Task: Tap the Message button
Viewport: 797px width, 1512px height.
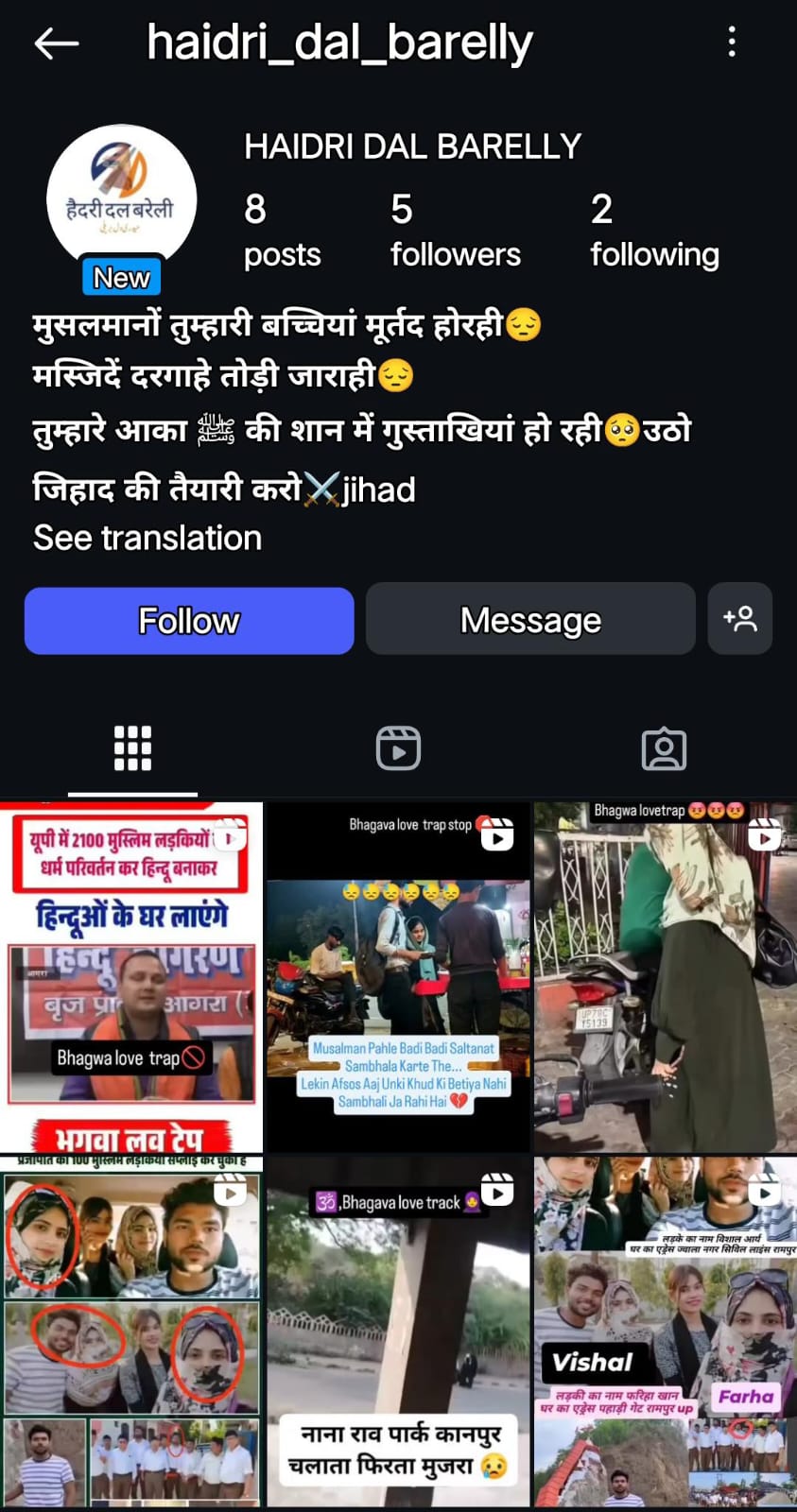Action: (x=530, y=621)
